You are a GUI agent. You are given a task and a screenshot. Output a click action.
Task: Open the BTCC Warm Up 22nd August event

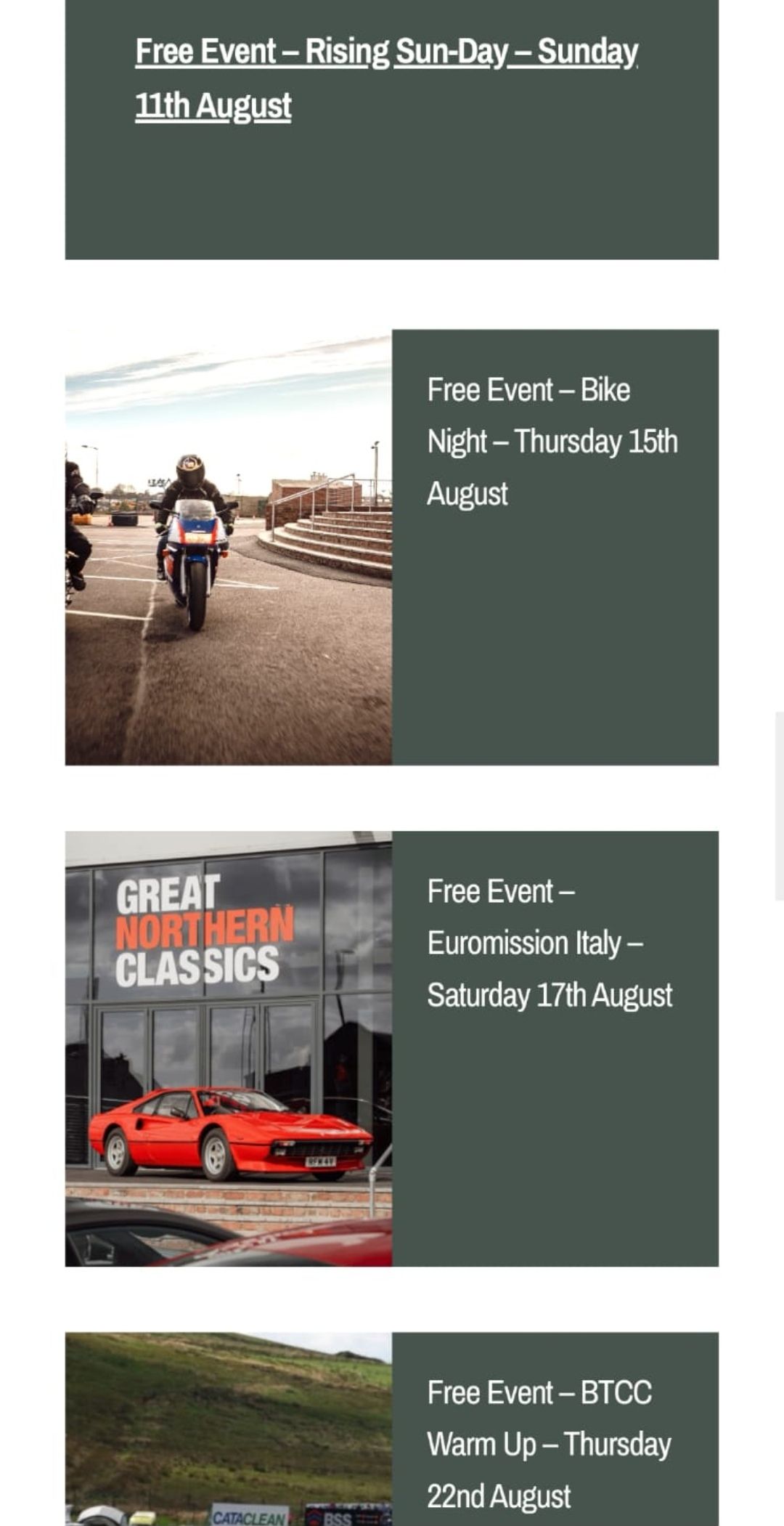pyautogui.click(x=548, y=1444)
